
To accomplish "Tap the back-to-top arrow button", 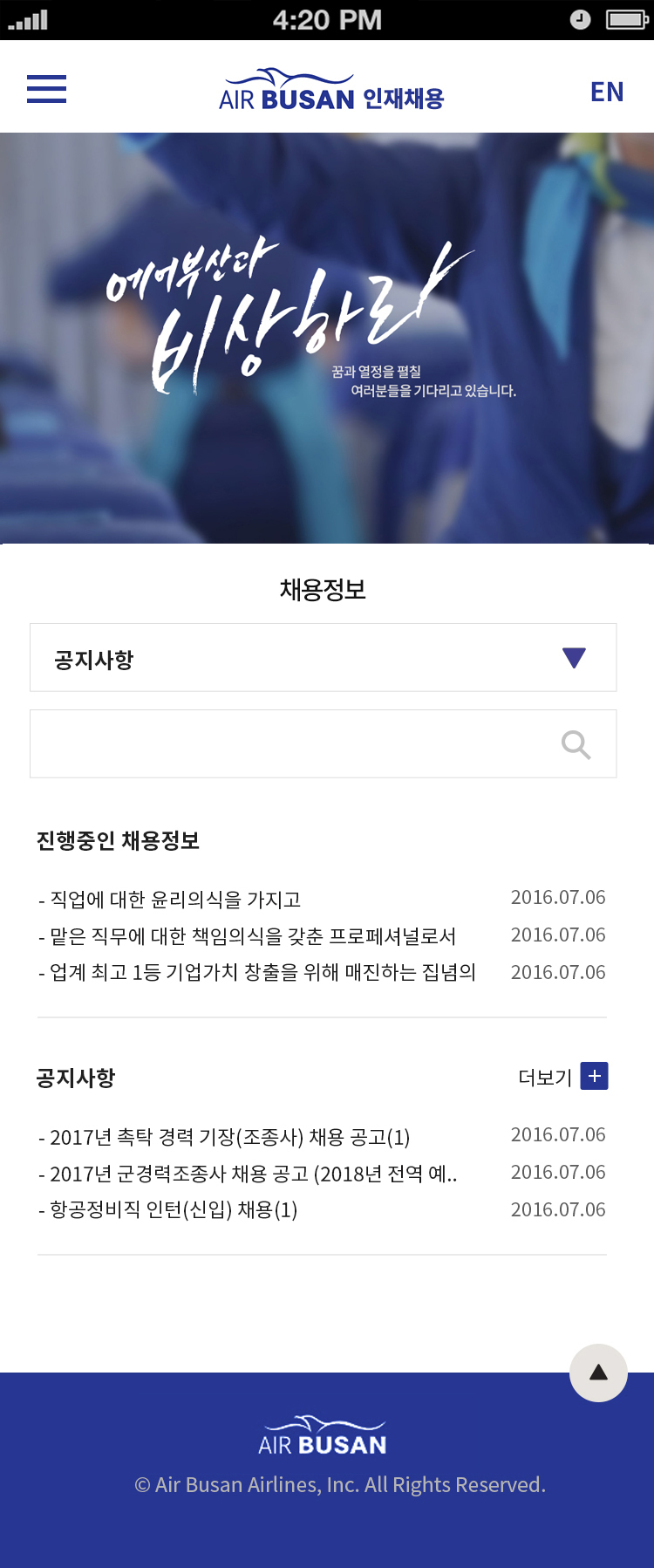I will (598, 1373).
